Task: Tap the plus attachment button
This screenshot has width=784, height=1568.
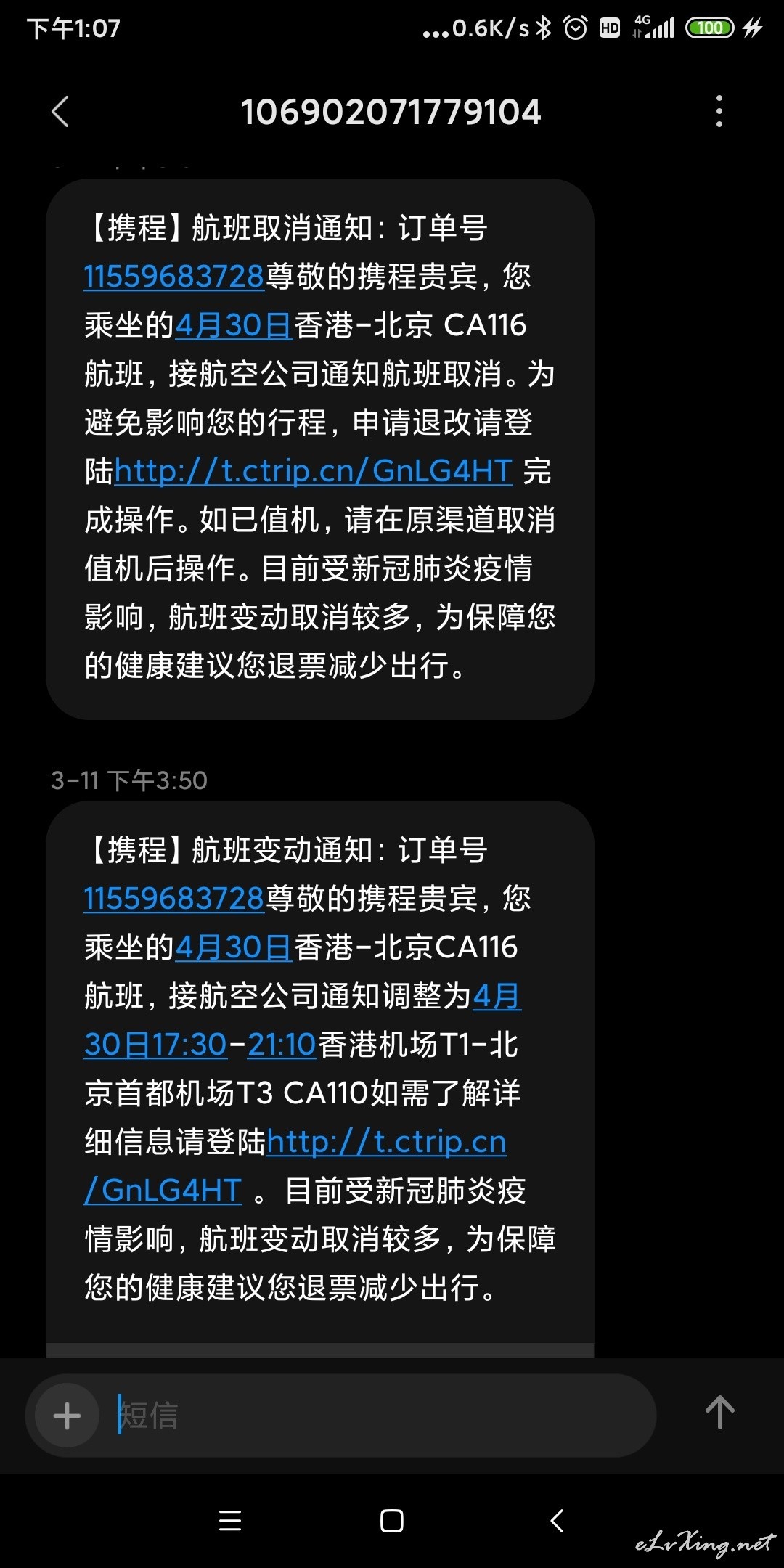Action: tap(67, 1416)
